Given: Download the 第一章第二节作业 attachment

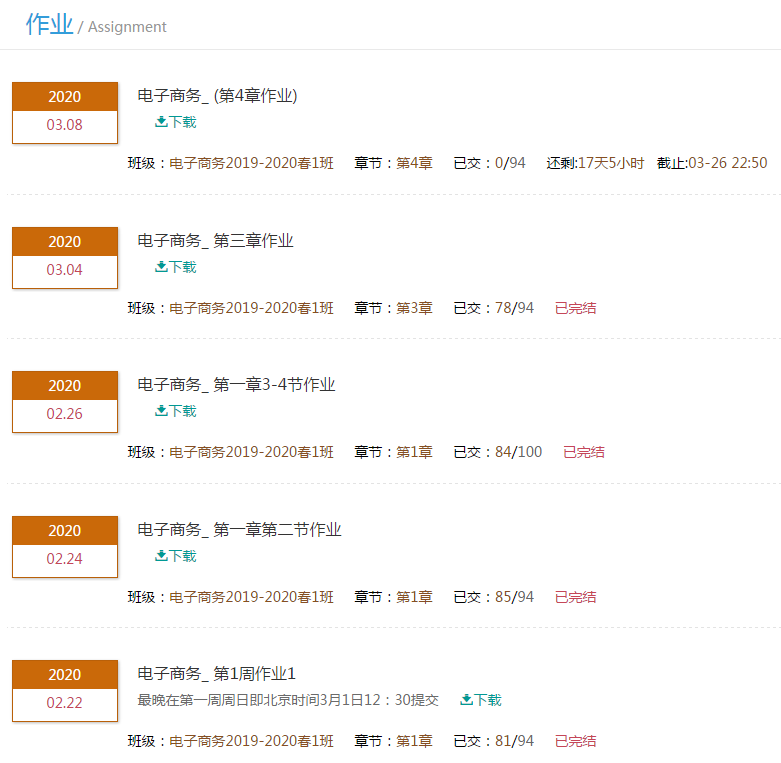Looking at the screenshot, I should [176, 556].
